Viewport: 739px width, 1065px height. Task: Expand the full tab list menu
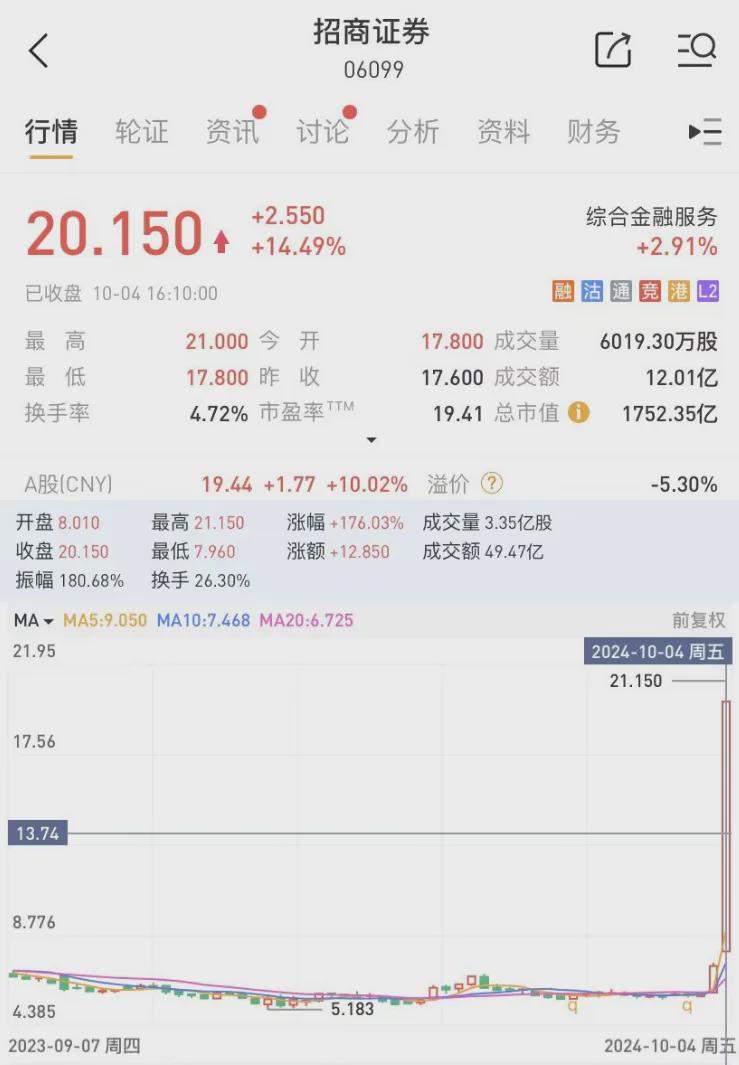click(x=705, y=132)
